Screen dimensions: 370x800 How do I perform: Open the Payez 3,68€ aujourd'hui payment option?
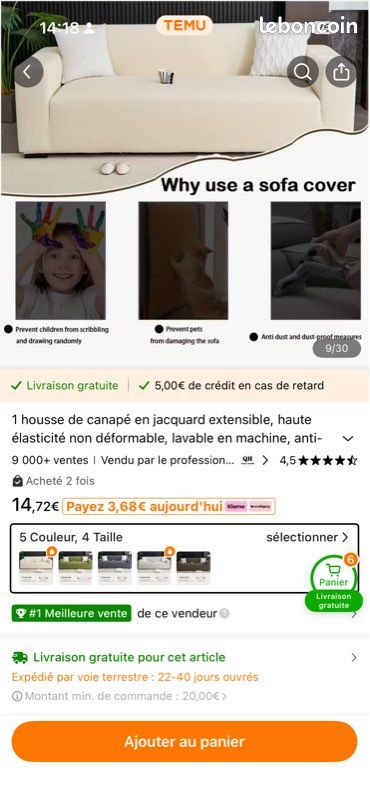(169, 507)
